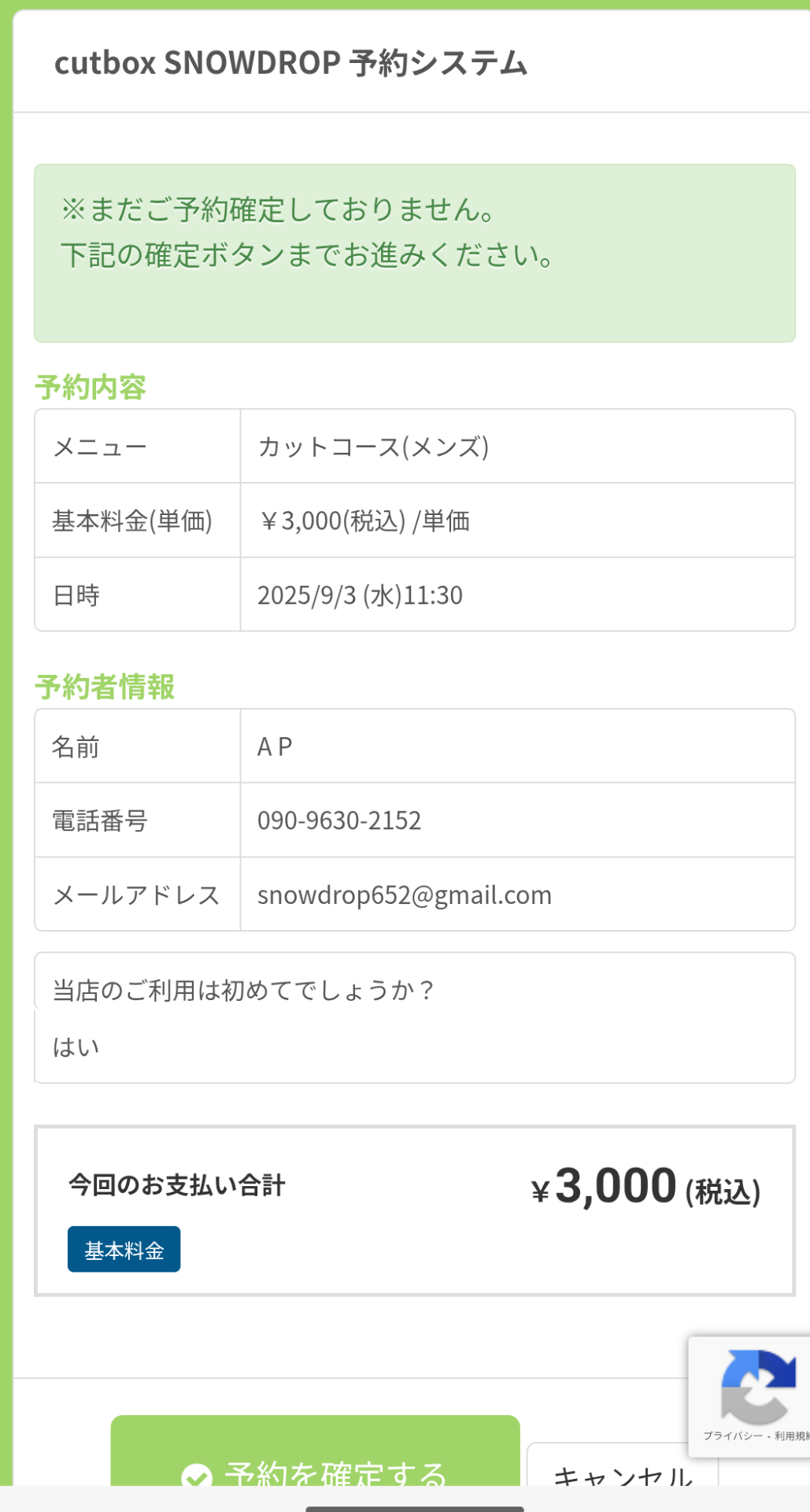Open the reCAPTCHA privacy badge
810x1512 pixels.
[x=752, y=1395]
